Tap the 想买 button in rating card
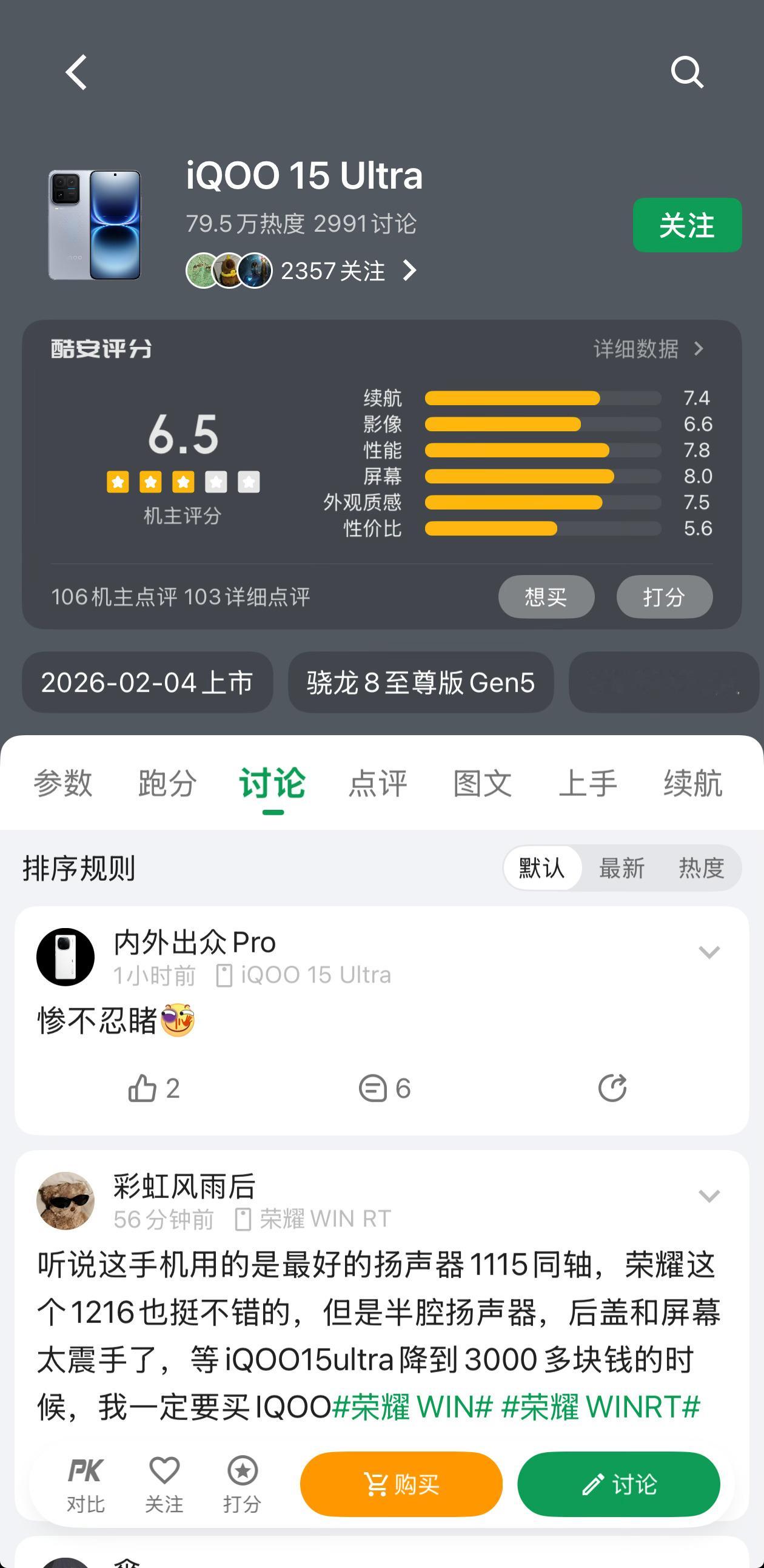 pyautogui.click(x=546, y=597)
